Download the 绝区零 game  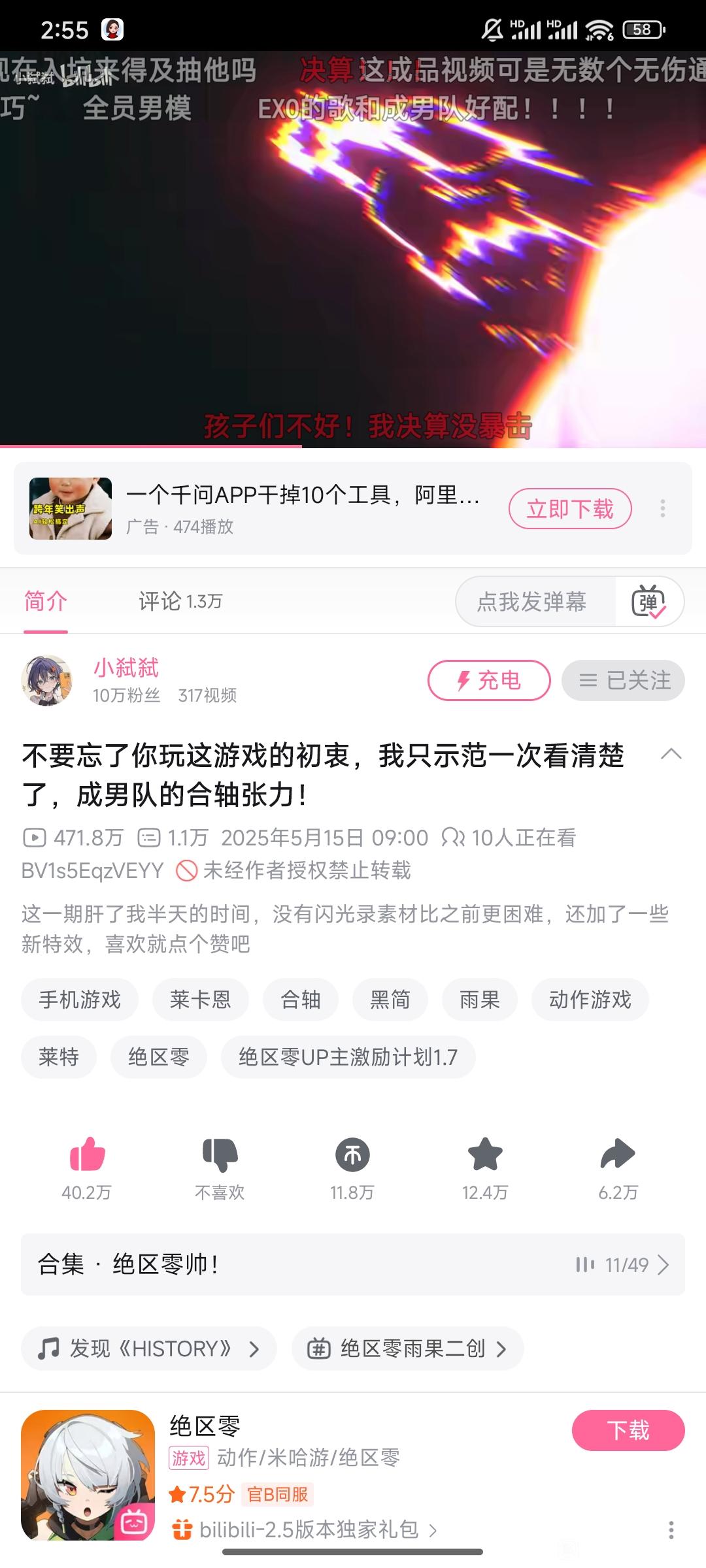pyautogui.click(x=628, y=1431)
